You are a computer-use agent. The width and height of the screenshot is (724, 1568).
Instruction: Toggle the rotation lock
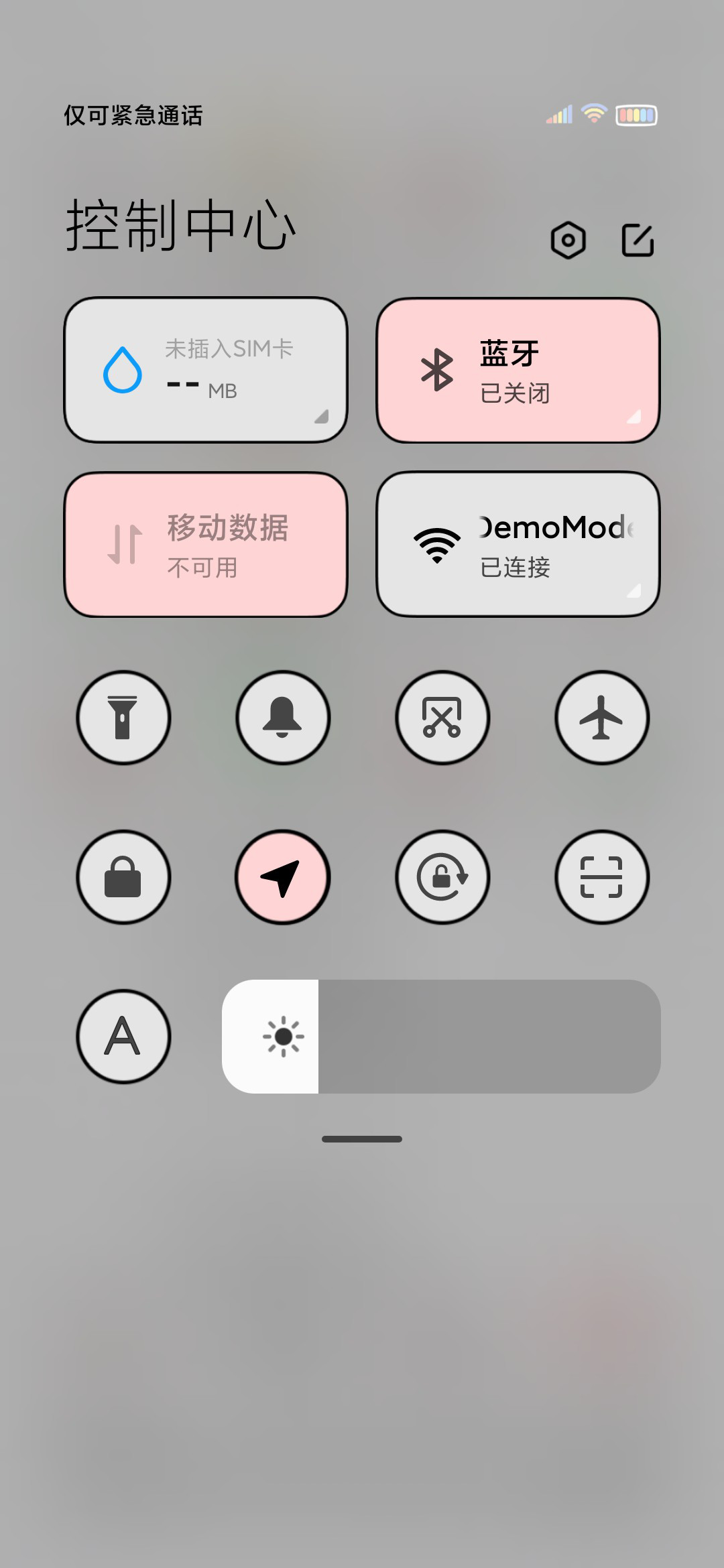(x=442, y=876)
